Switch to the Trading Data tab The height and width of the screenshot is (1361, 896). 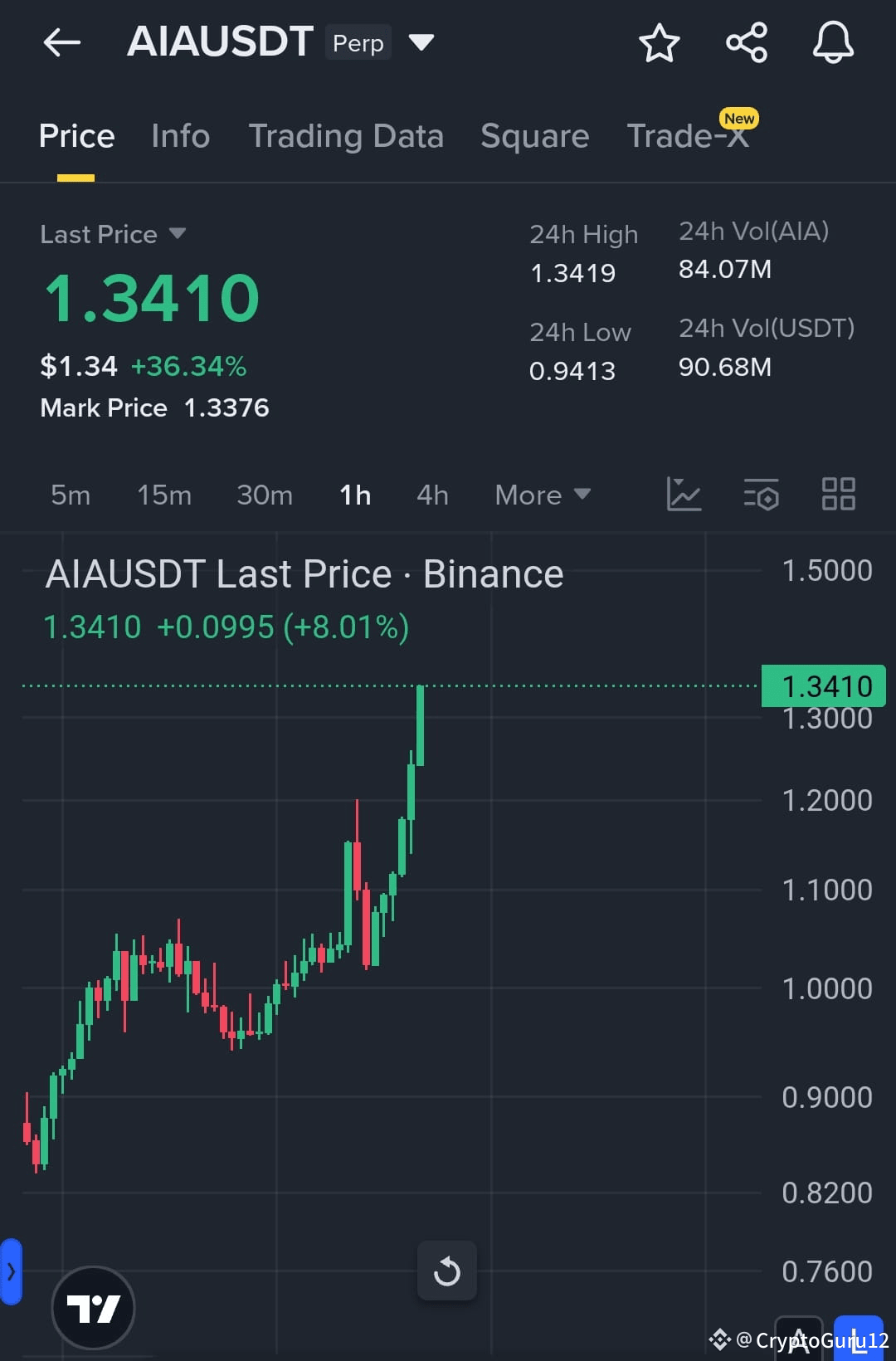tap(346, 135)
